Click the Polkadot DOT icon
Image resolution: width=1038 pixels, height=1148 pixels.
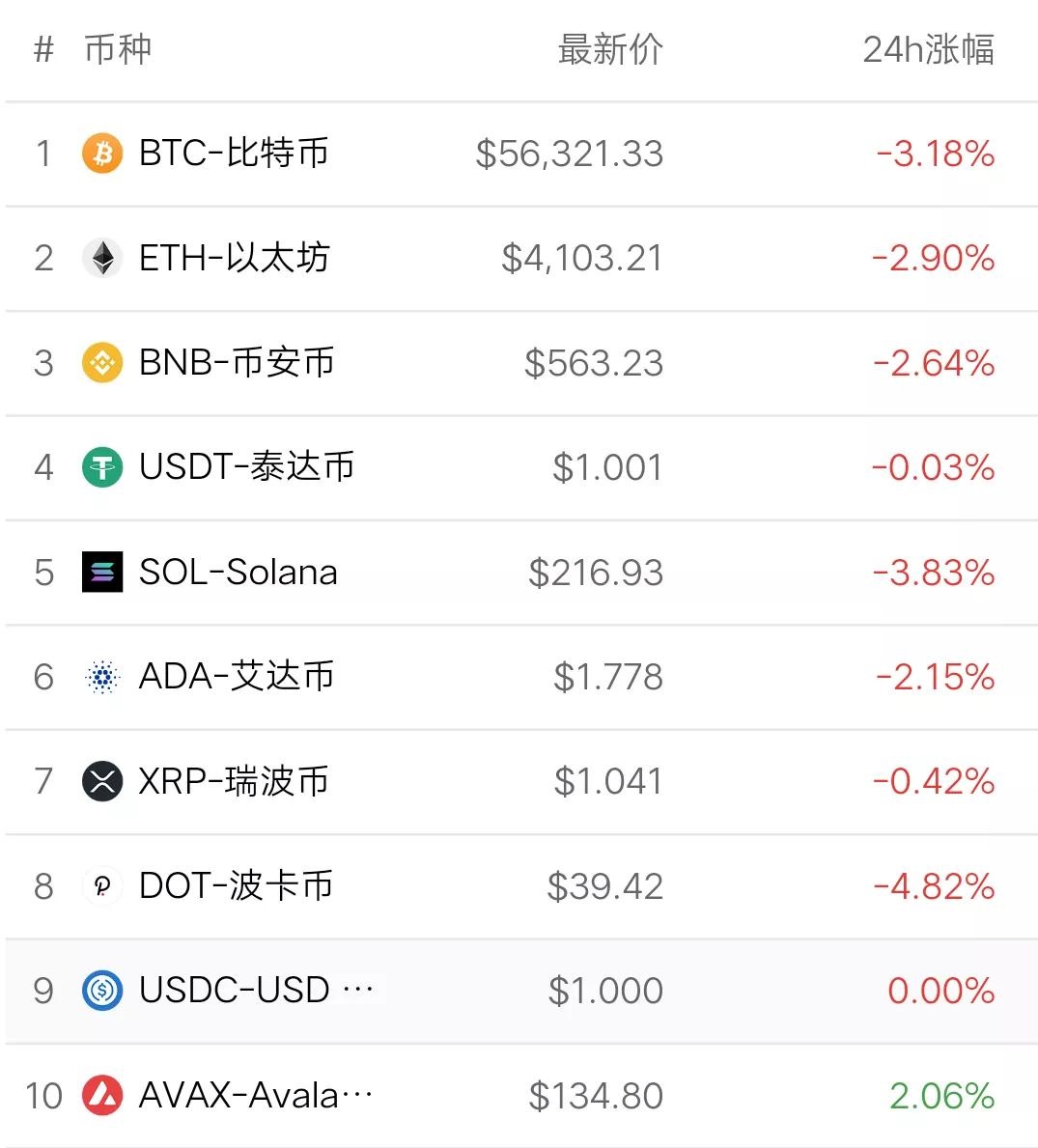(x=101, y=885)
